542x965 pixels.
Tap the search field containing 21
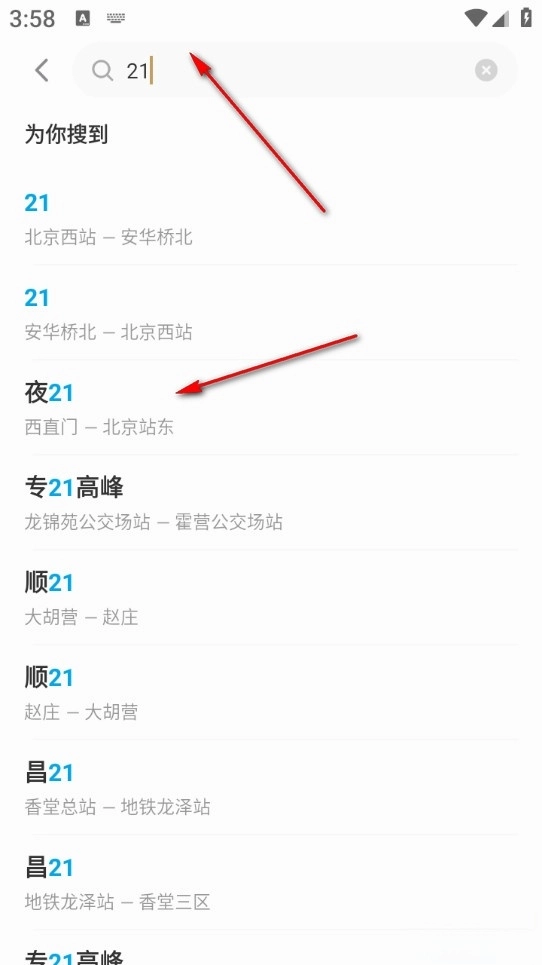295,71
